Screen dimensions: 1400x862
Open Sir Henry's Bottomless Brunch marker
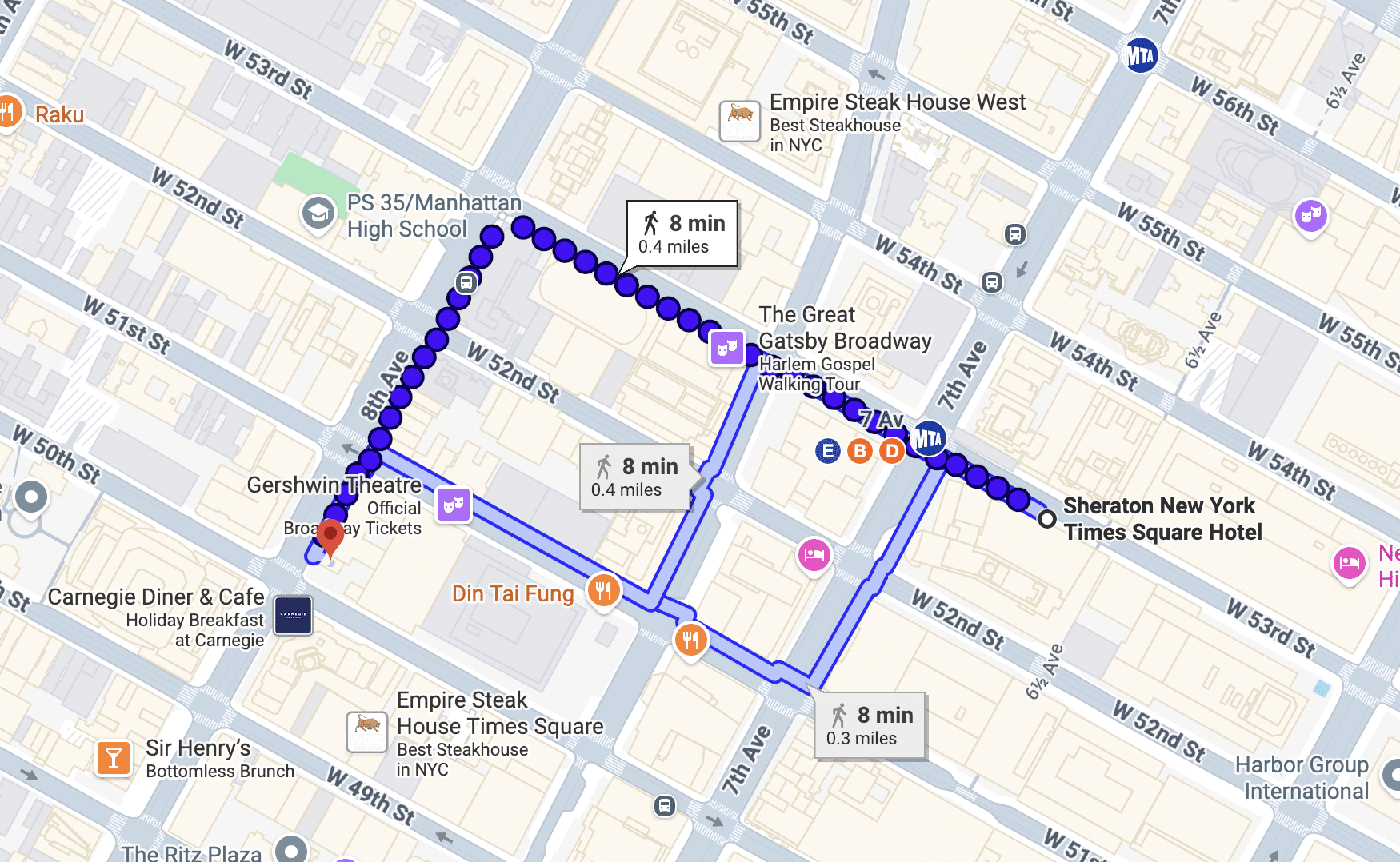click(x=114, y=757)
